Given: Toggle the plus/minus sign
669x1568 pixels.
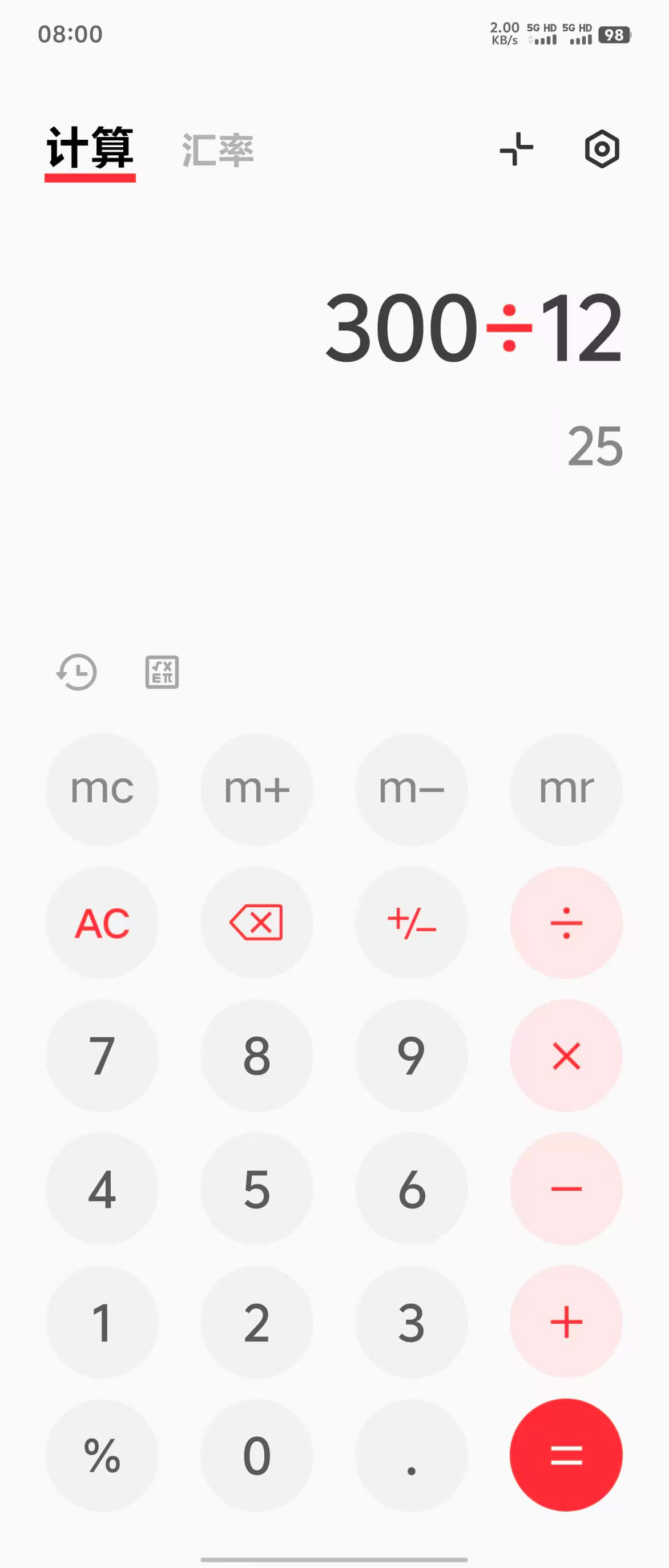Looking at the screenshot, I should point(412,923).
